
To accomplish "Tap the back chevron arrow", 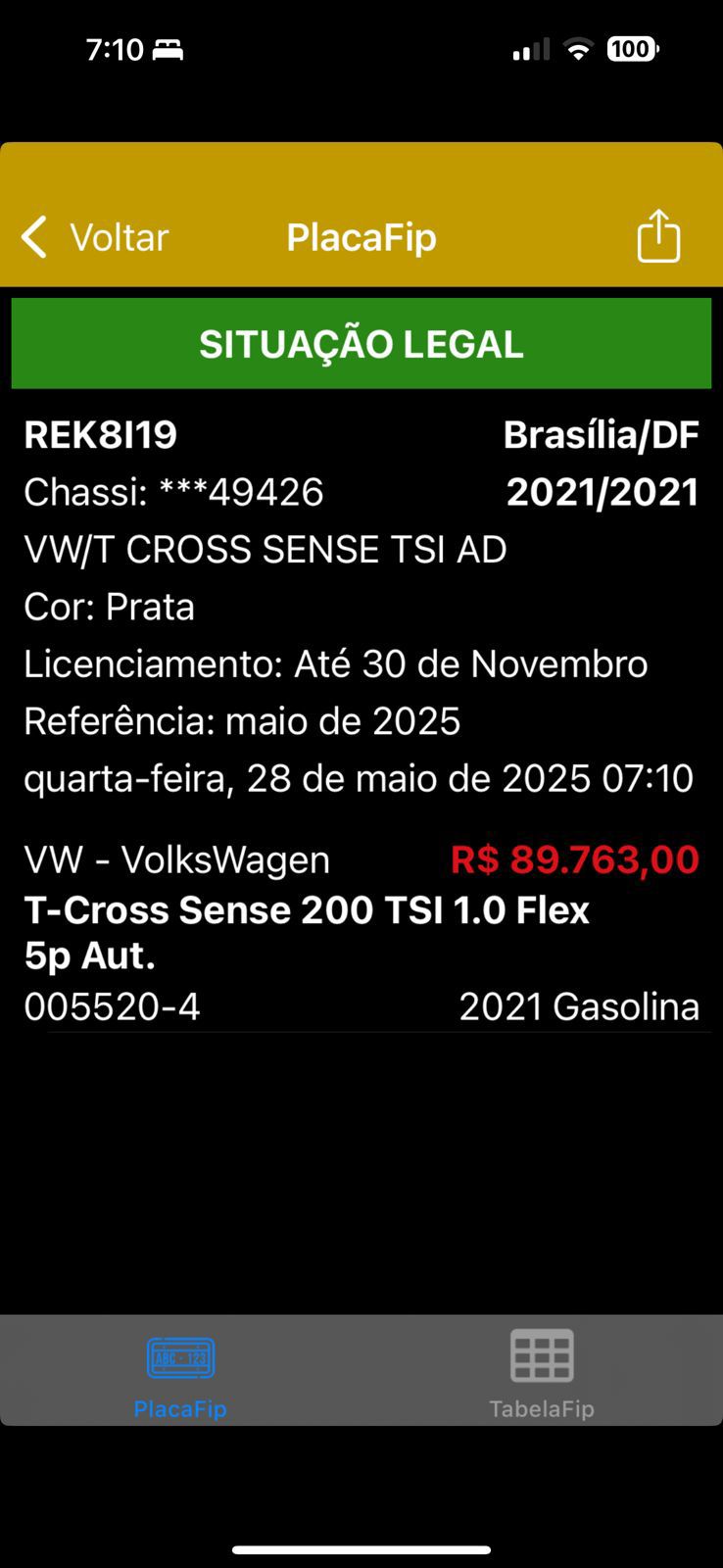I will (x=33, y=236).
